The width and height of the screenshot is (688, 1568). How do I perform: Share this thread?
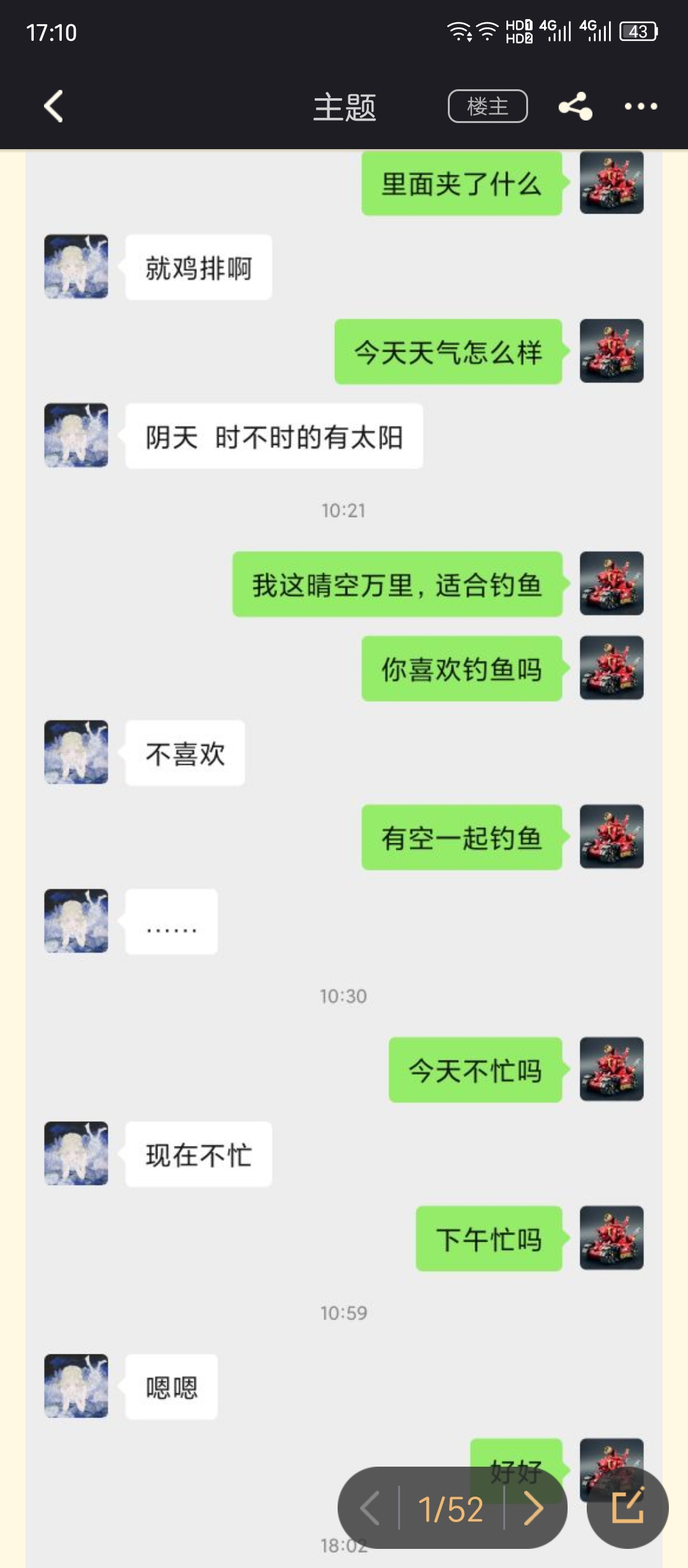click(575, 106)
